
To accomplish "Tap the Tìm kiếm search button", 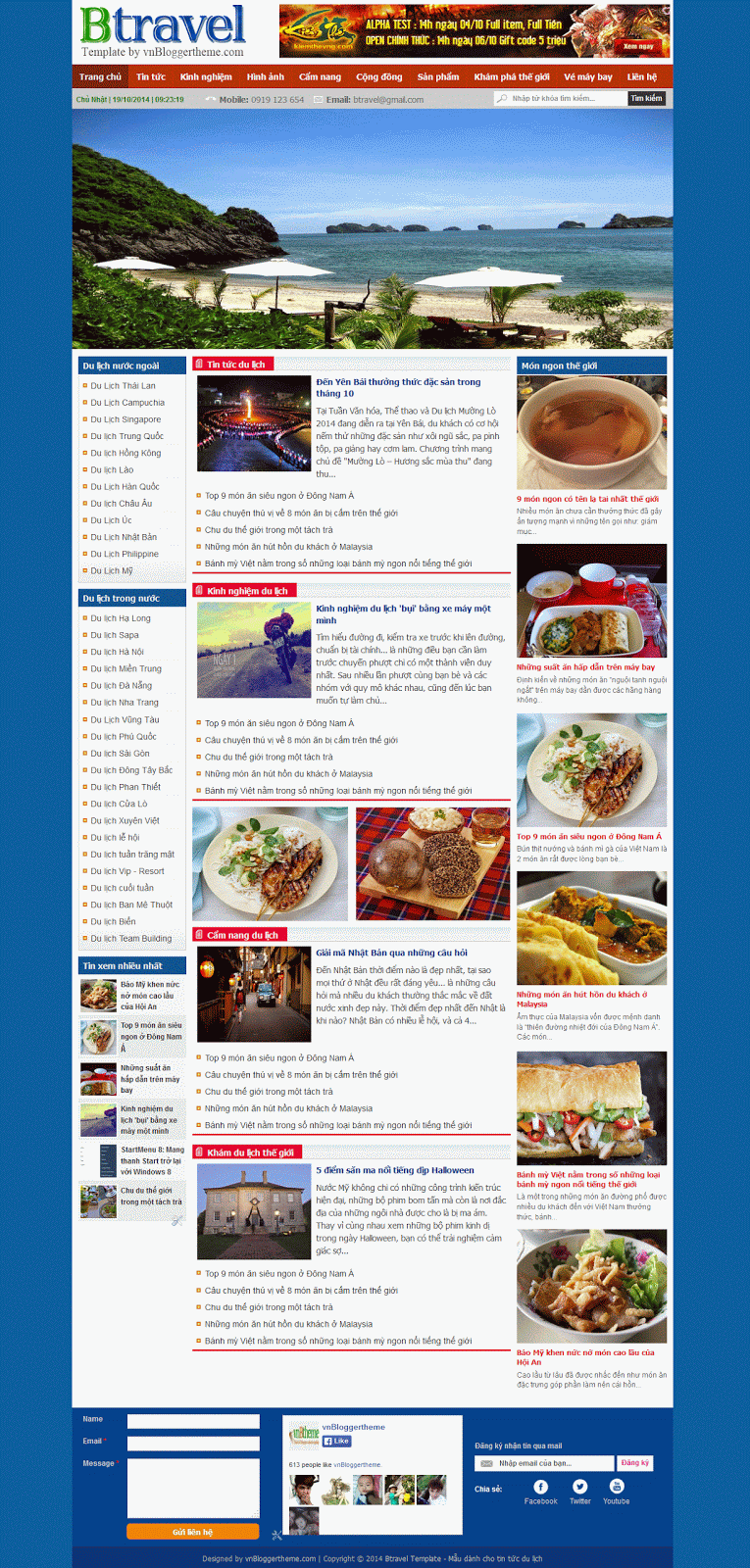I will pyautogui.click(x=646, y=99).
